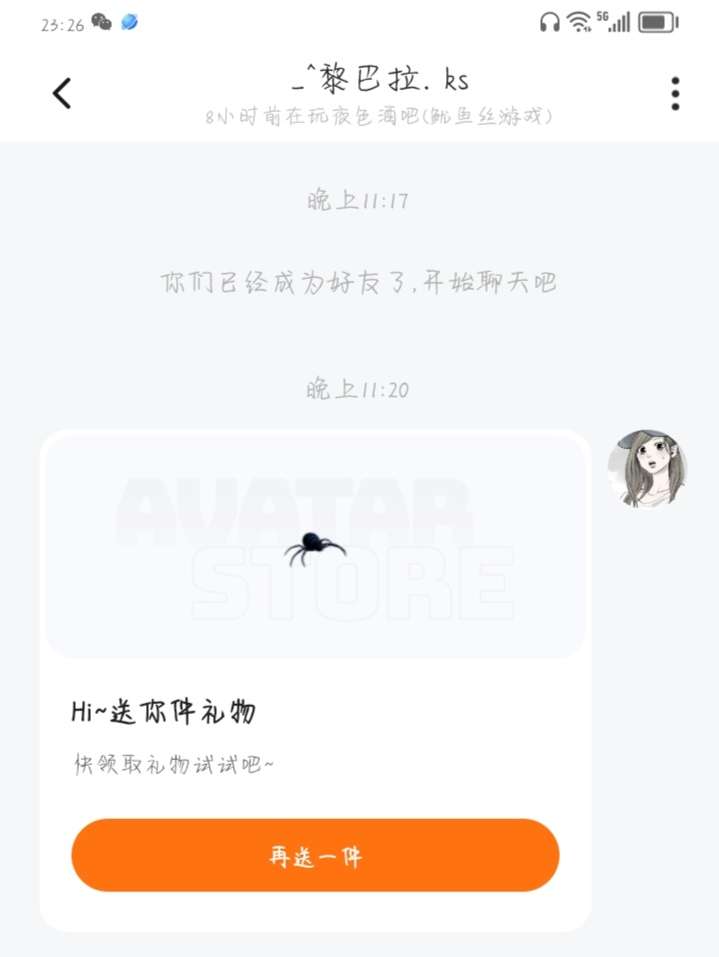This screenshot has width=719, height=957.
Task: Open the sender's avatar profile
Action: tap(648, 468)
